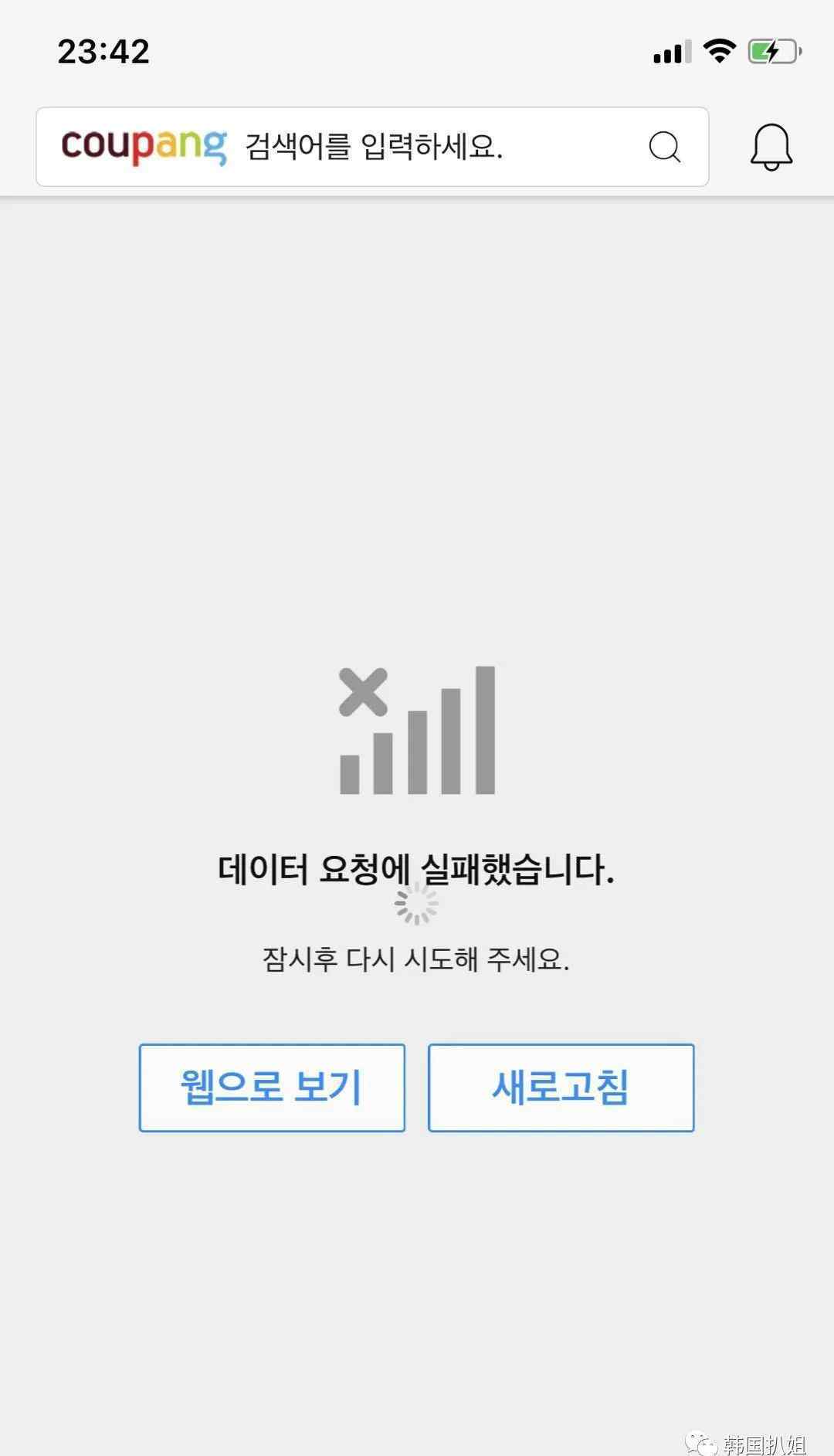Image resolution: width=834 pixels, height=1456 pixels.
Task: Tap the magnifier search icon
Action: pyautogui.click(x=665, y=146)
